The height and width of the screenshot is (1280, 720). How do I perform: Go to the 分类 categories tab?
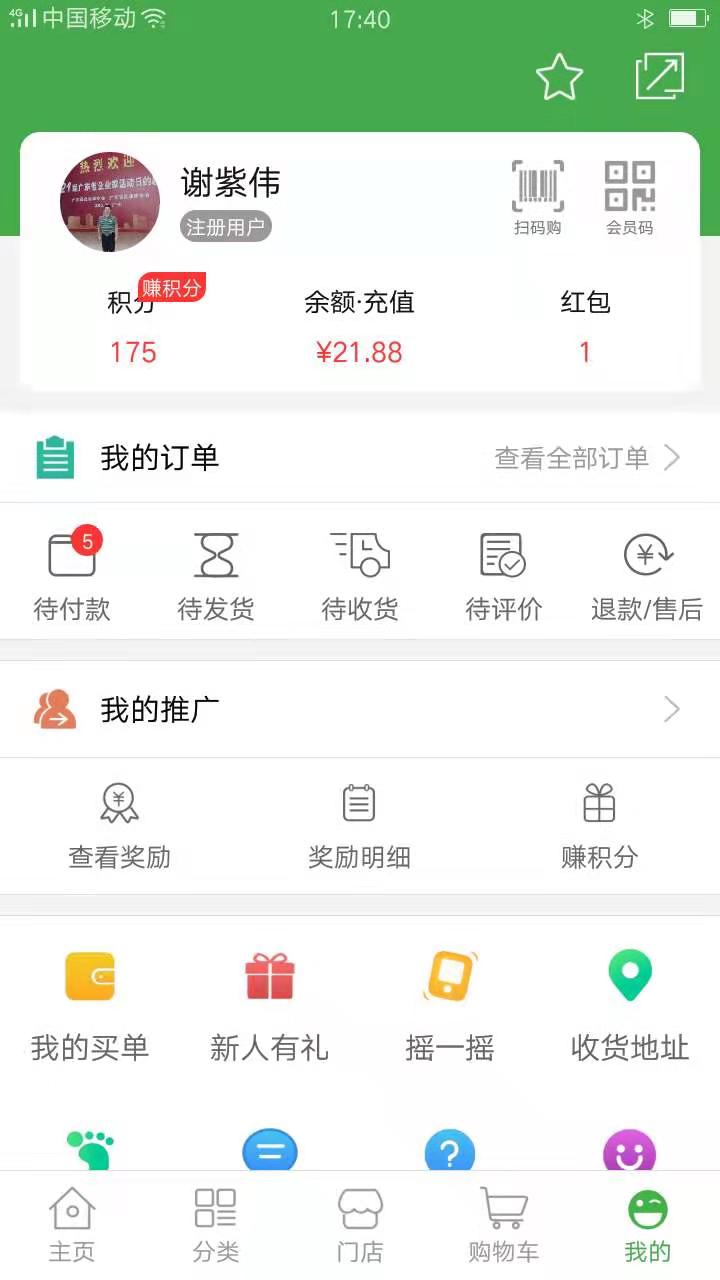tap(216, 1226)
